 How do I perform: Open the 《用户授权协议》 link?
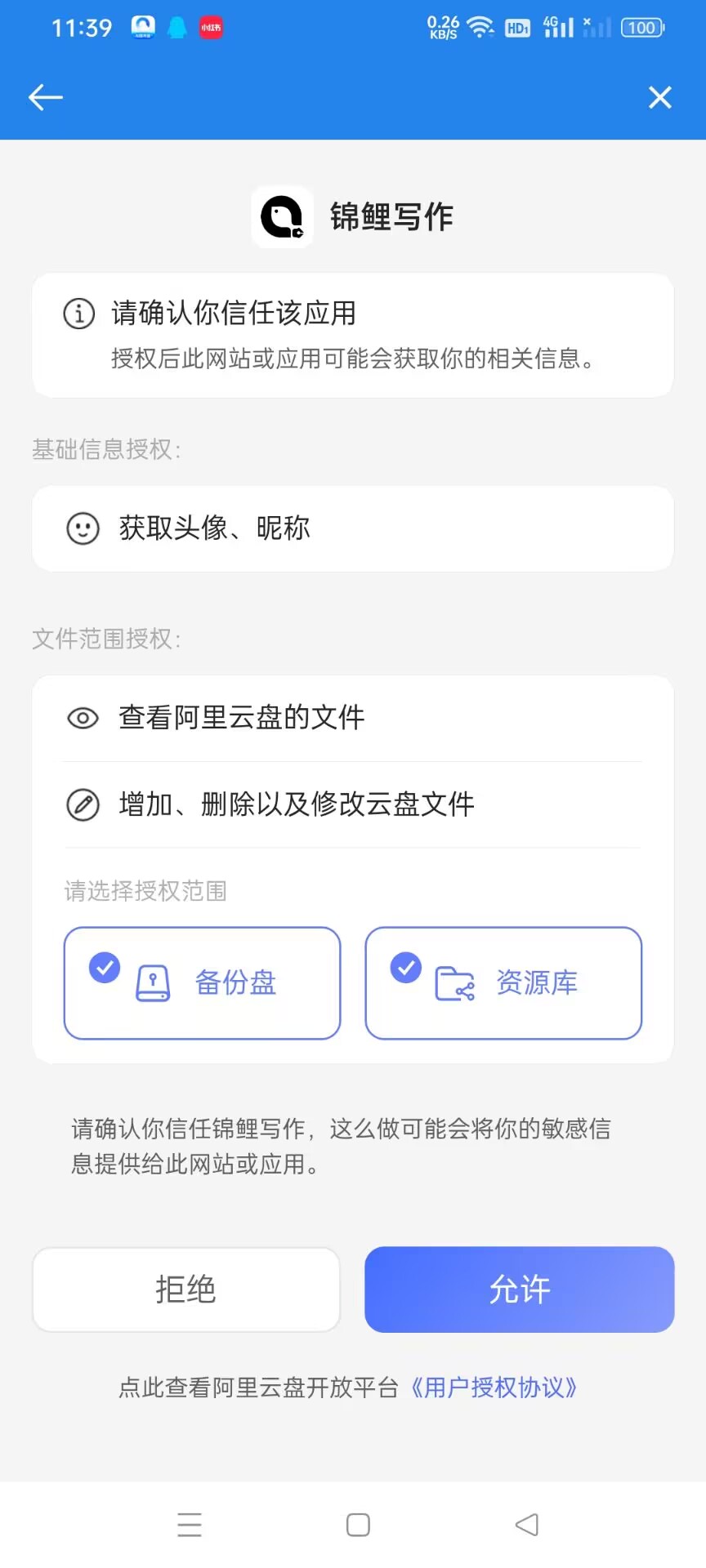[x=493, y=1387]
